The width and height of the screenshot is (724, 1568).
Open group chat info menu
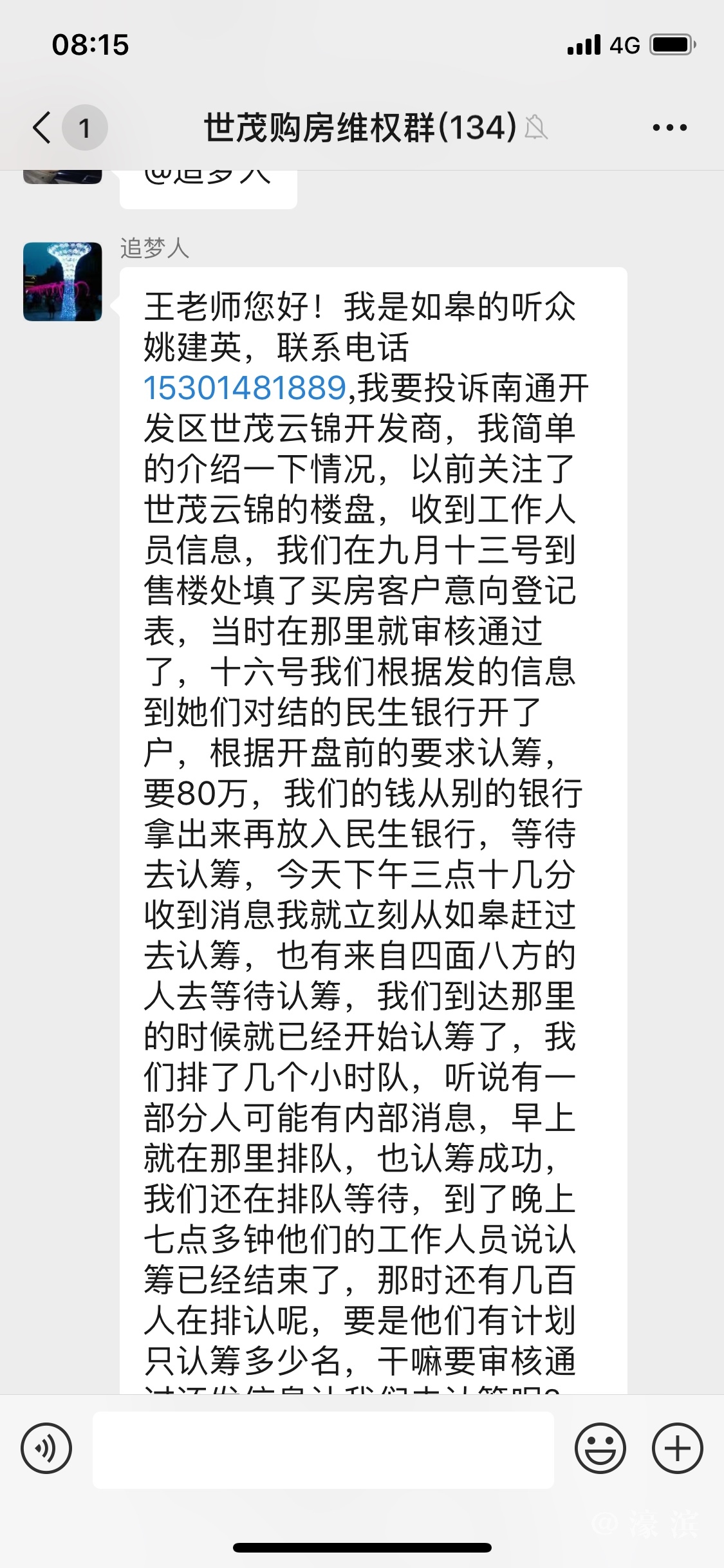pyautogui.click(x=669, y=127)
